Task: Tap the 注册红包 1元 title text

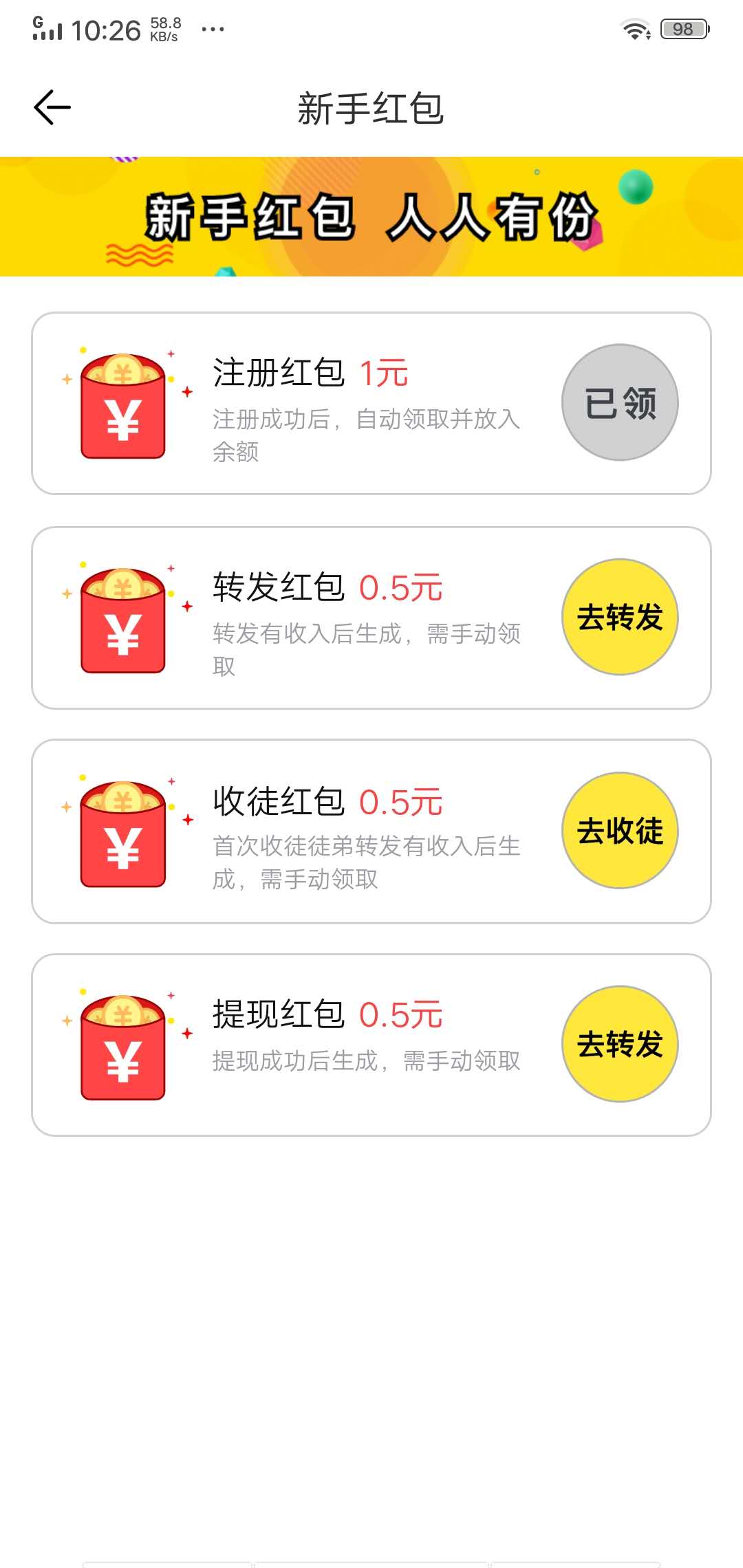Action: coord(310,371)
